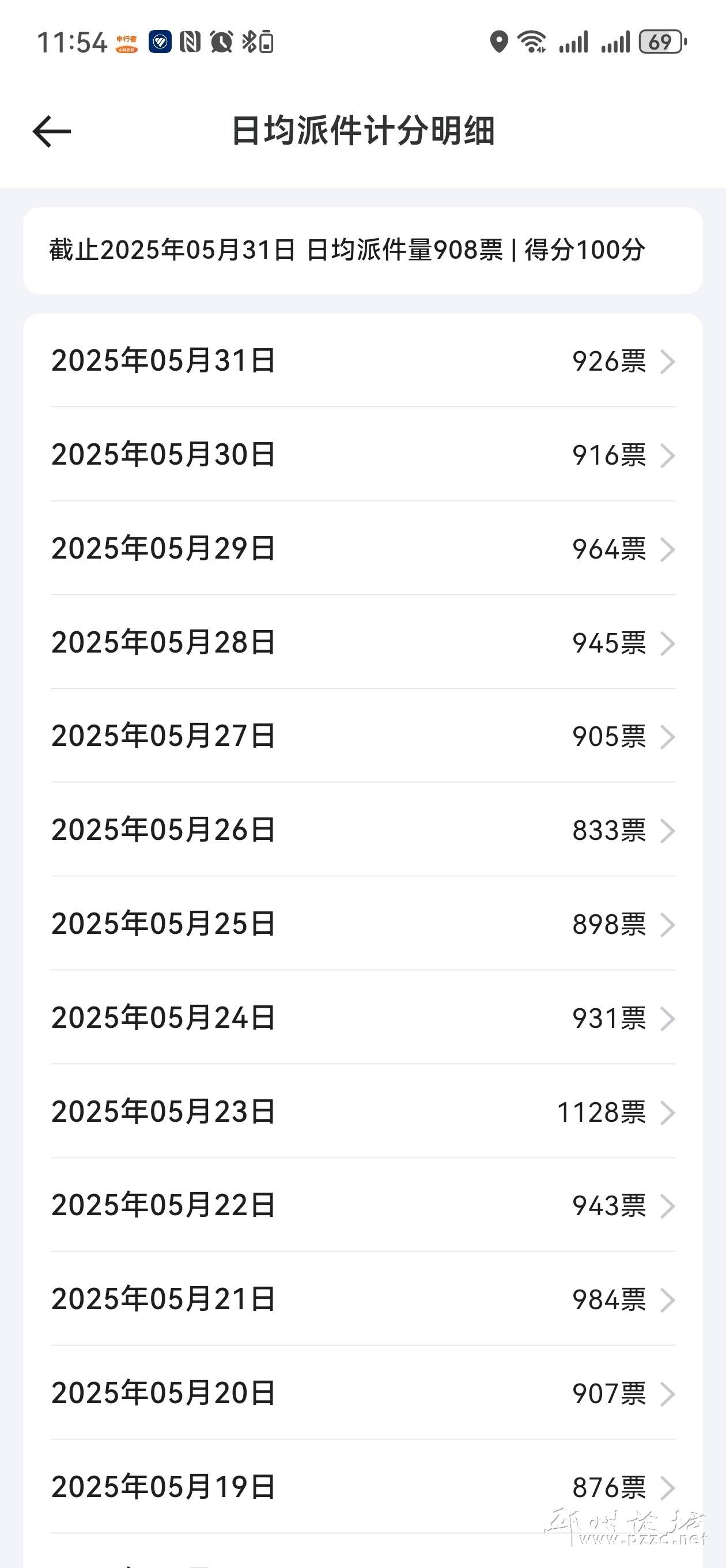Open the 2025年05月23日 1128票 row
This screenshot has width=726, height=1568.
362,1111
